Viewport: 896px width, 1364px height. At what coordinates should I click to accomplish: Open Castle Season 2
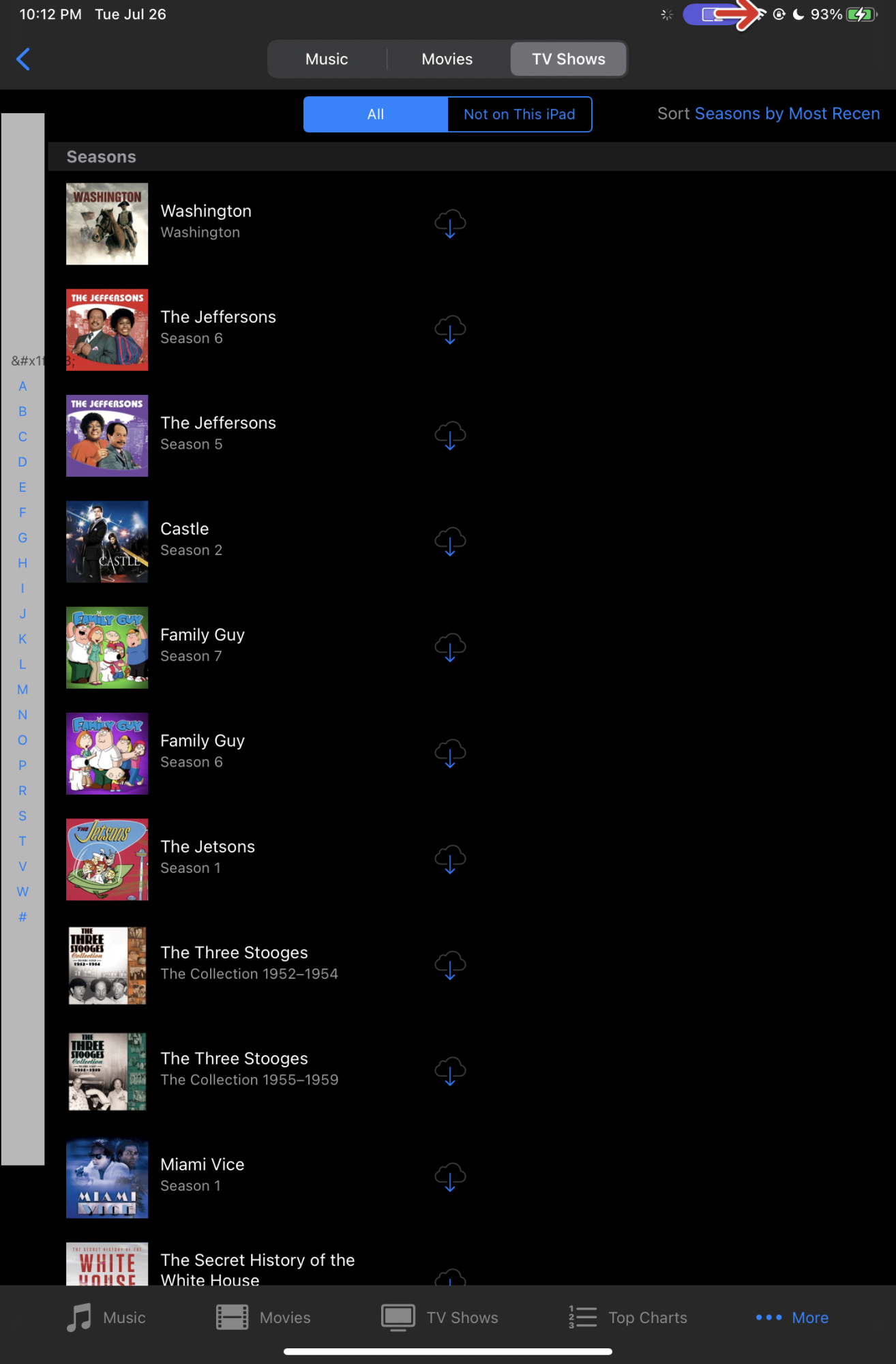click(x=185, y=539)
